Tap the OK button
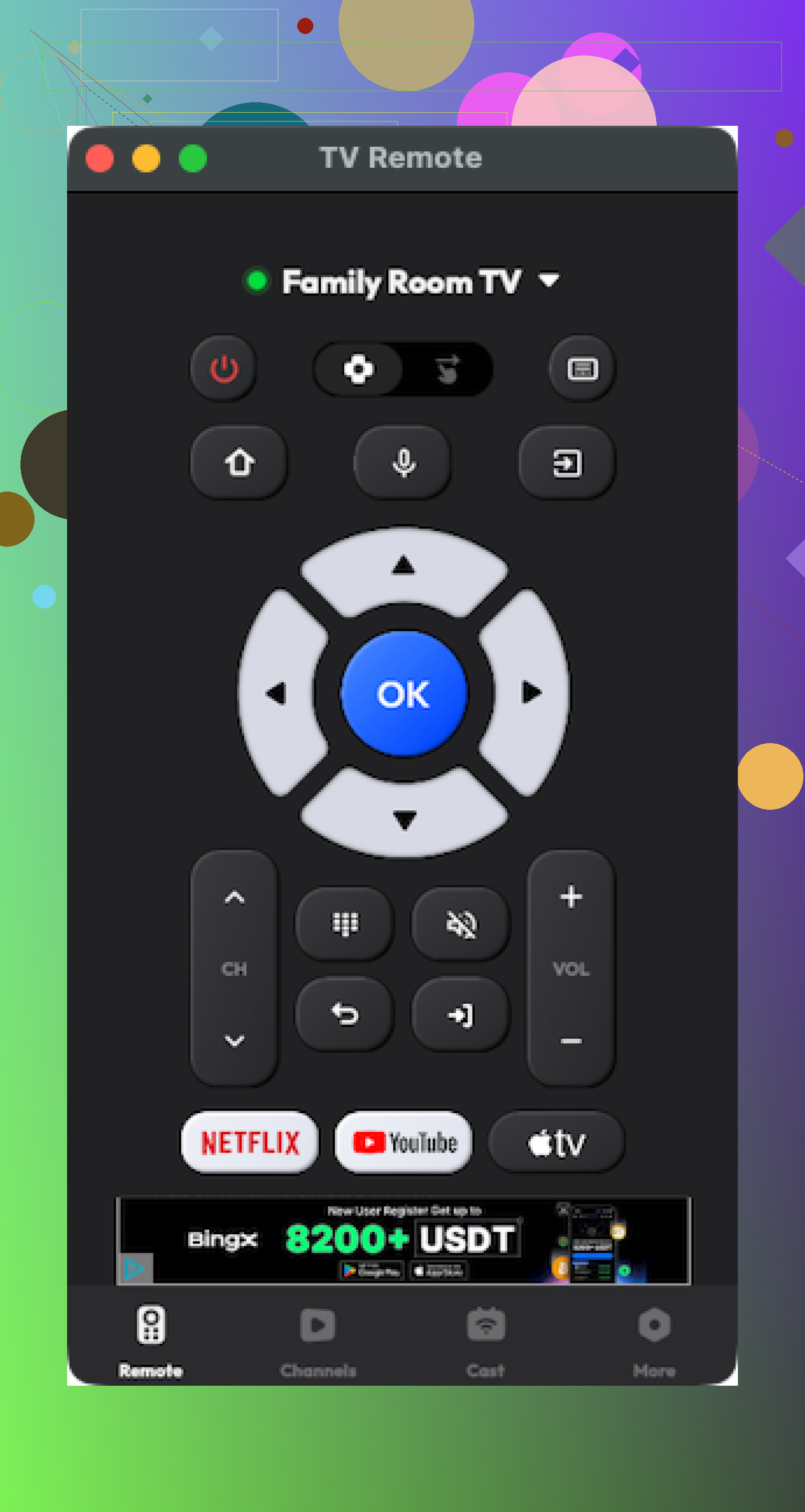Image resolution: width=805 pixels, height=1512 pixels. tap(404, 694)
